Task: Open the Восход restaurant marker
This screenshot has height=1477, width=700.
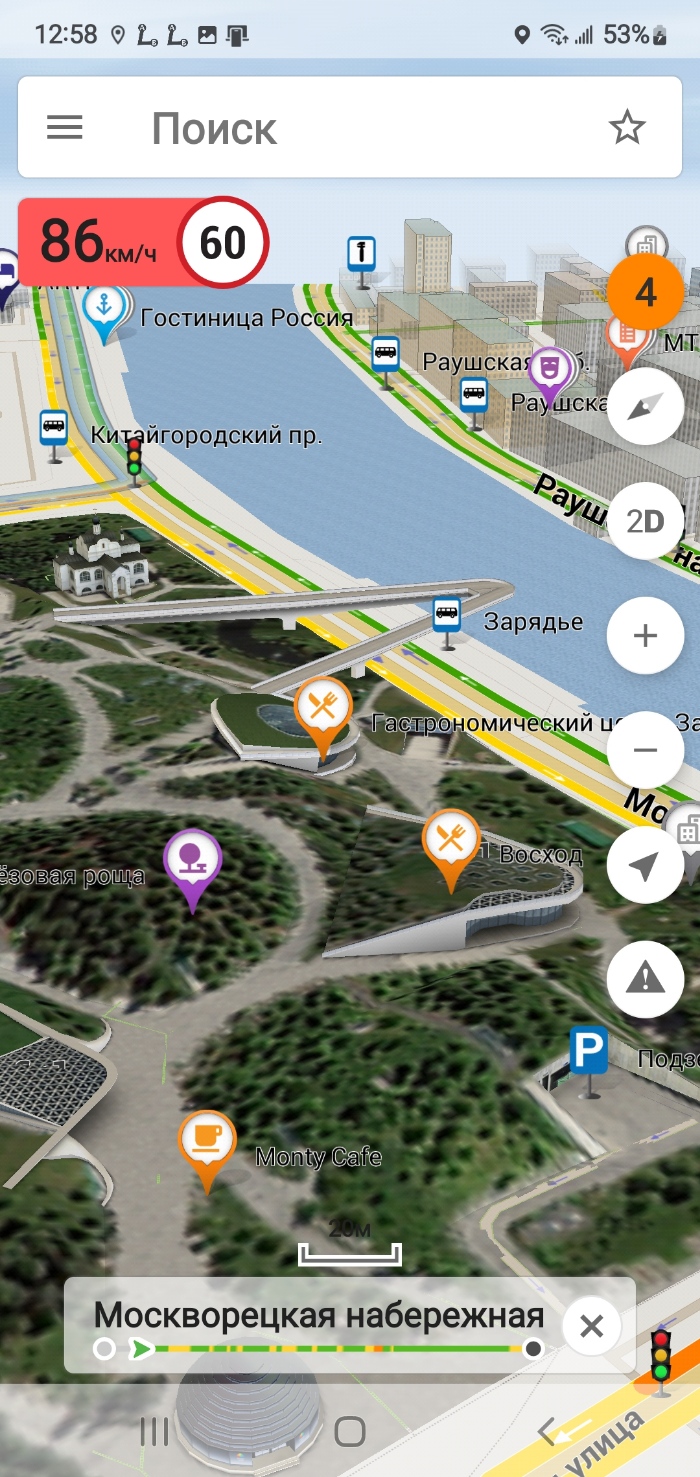Action: pyautogui.click(x=451, y=840)
